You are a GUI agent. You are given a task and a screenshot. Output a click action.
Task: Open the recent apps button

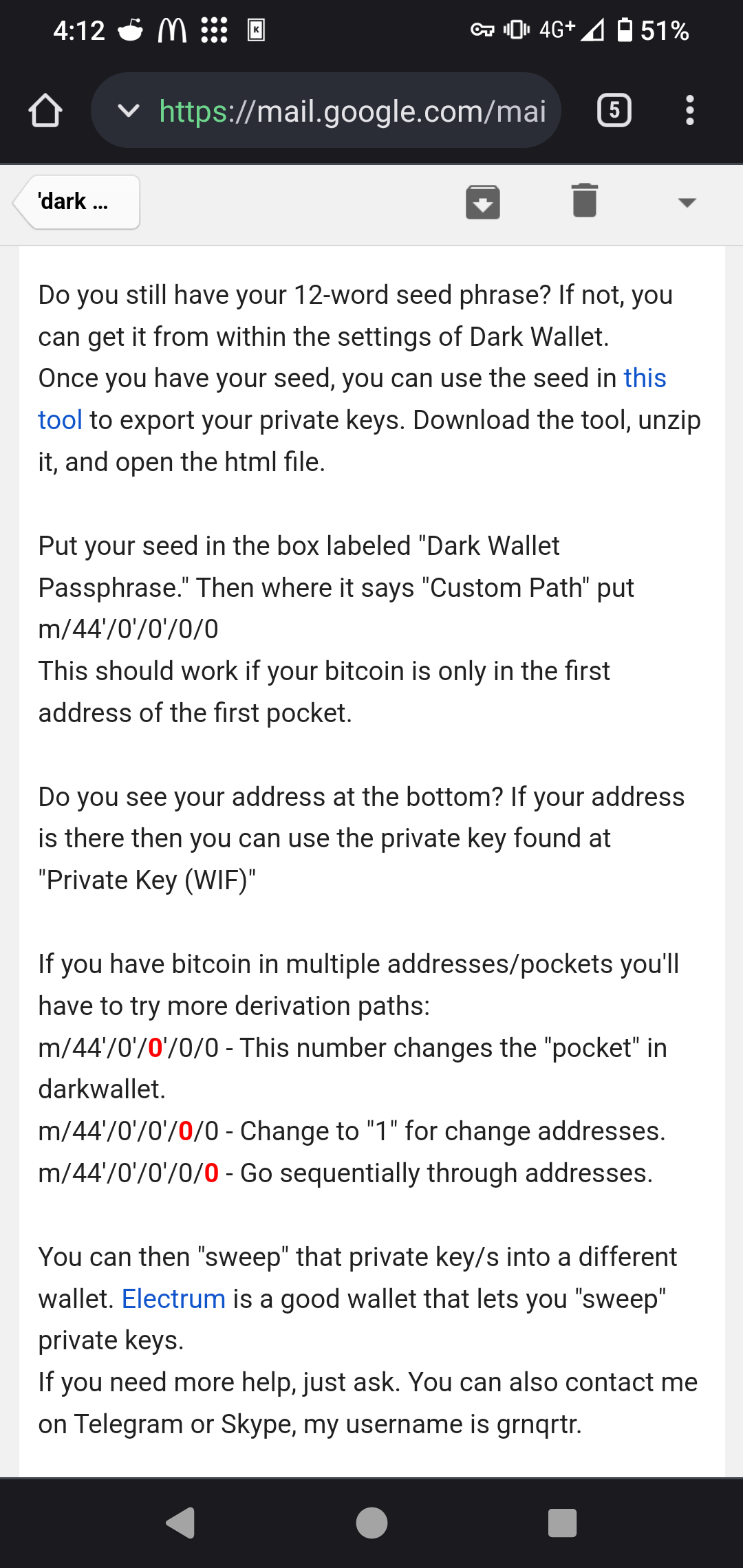click(562, 1523)
